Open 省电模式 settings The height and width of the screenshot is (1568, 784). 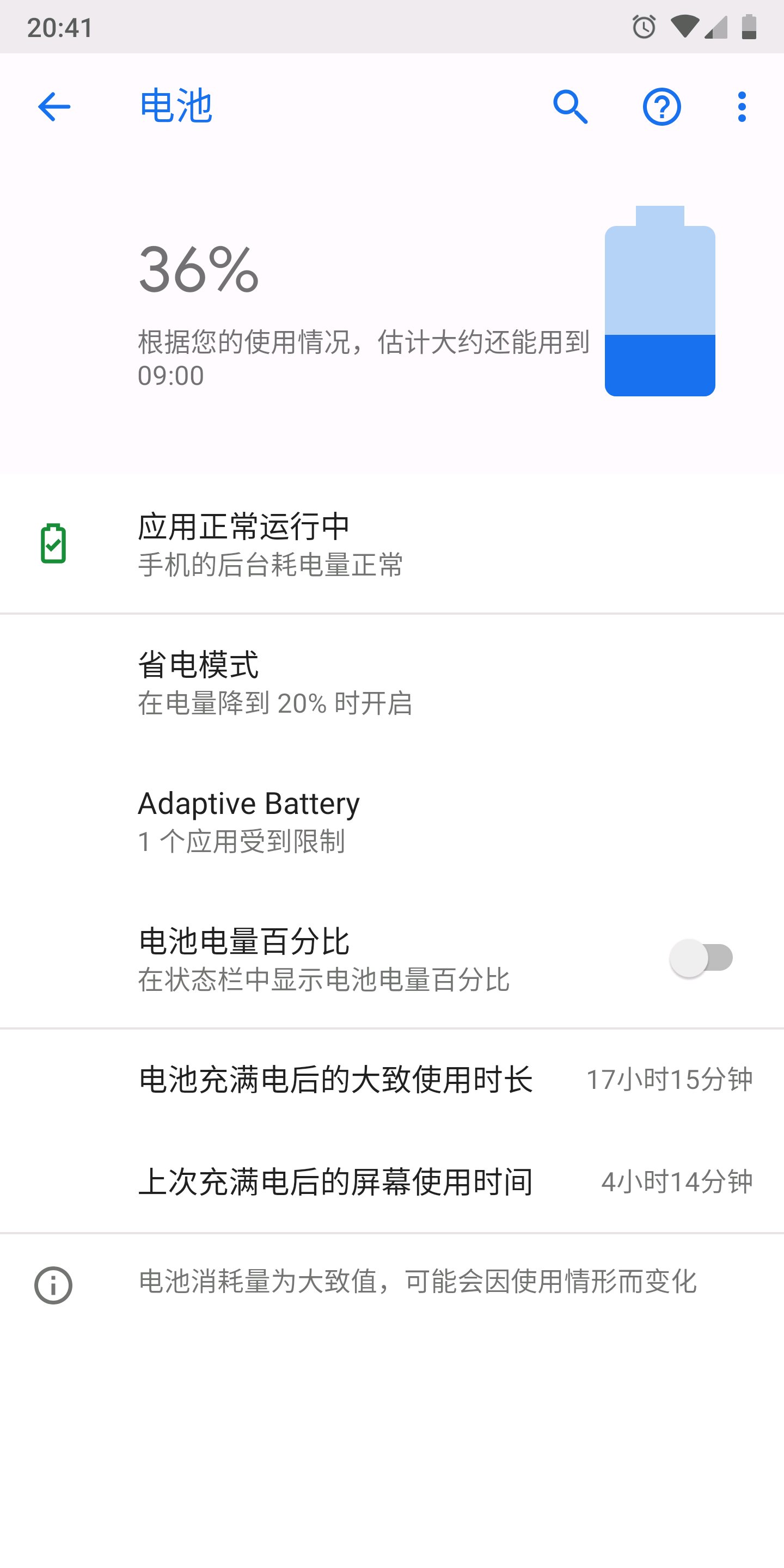click(392, 682)
